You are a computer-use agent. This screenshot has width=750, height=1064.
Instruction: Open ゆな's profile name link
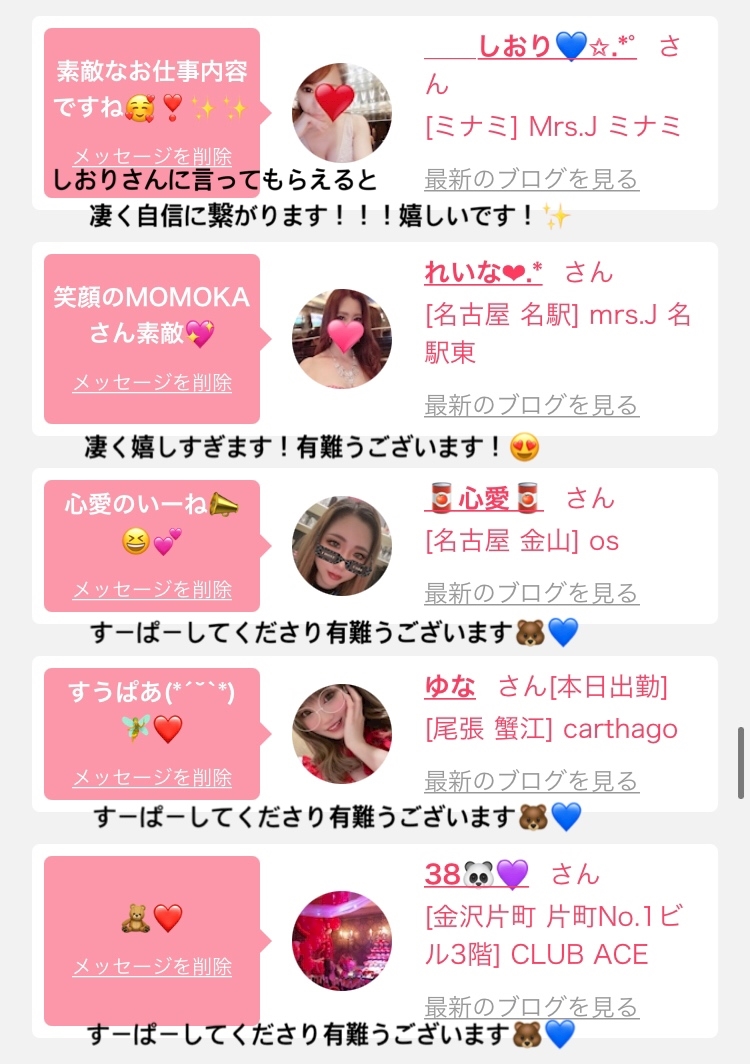tap(450, 686)
